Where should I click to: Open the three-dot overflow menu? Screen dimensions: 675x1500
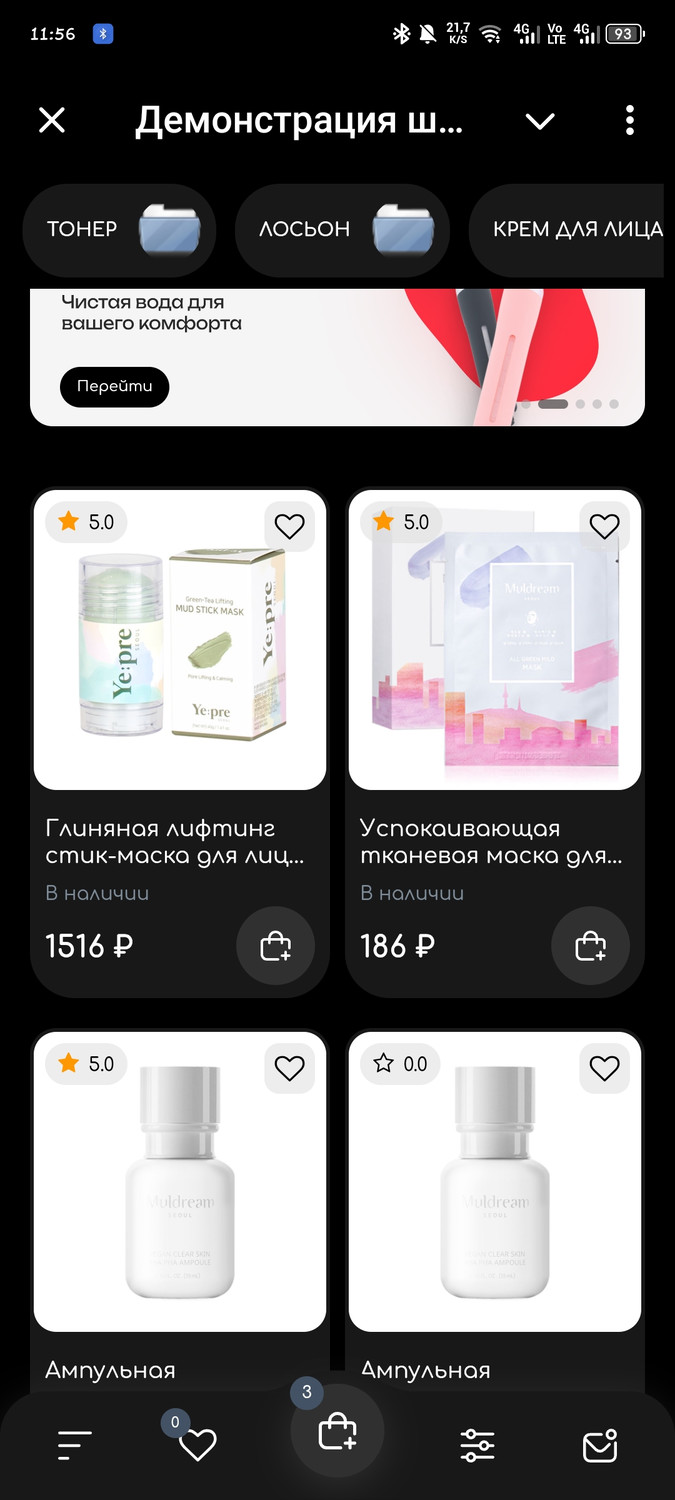click(629, 121)
